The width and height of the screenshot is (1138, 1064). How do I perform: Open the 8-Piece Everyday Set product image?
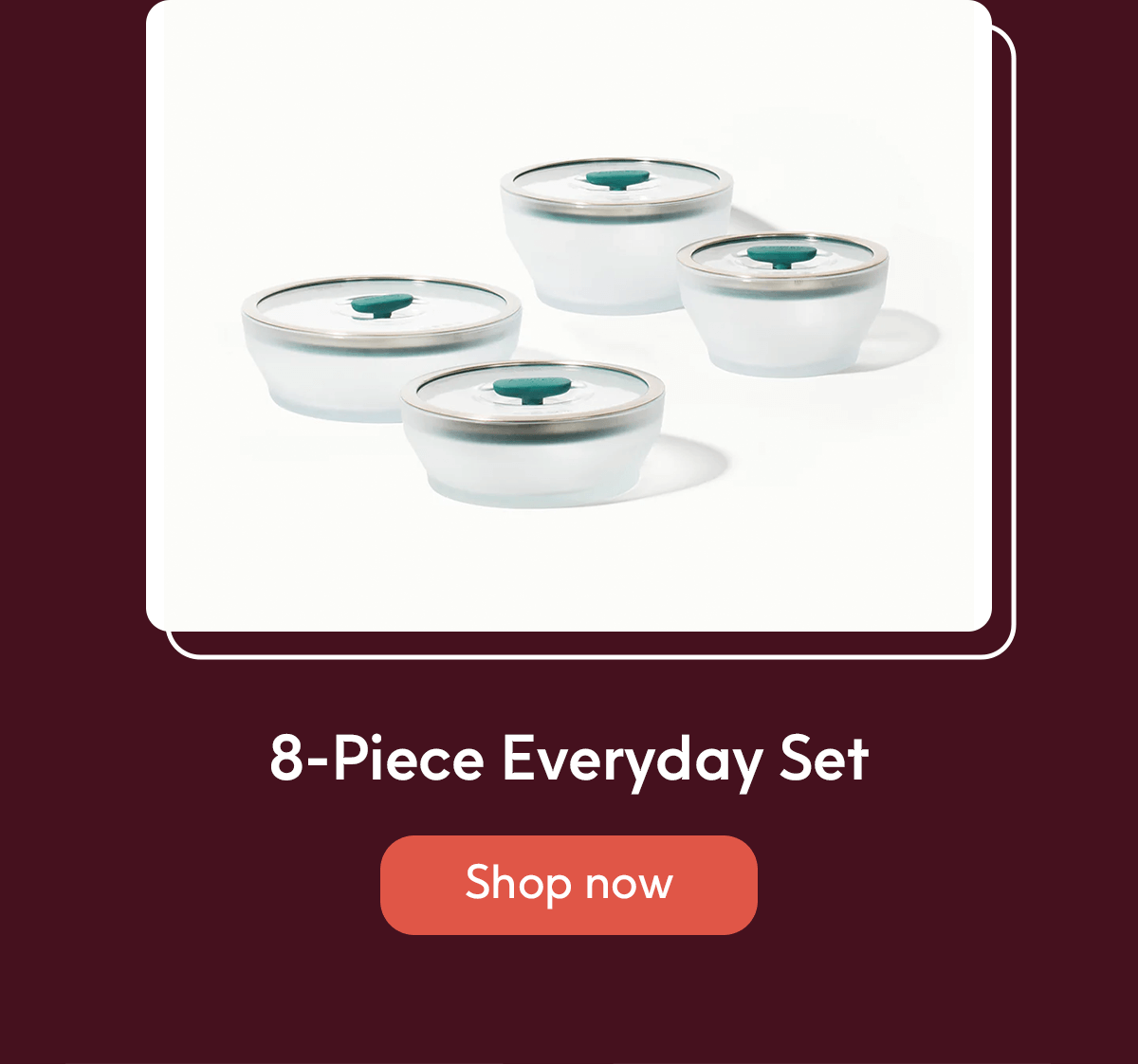569,316
